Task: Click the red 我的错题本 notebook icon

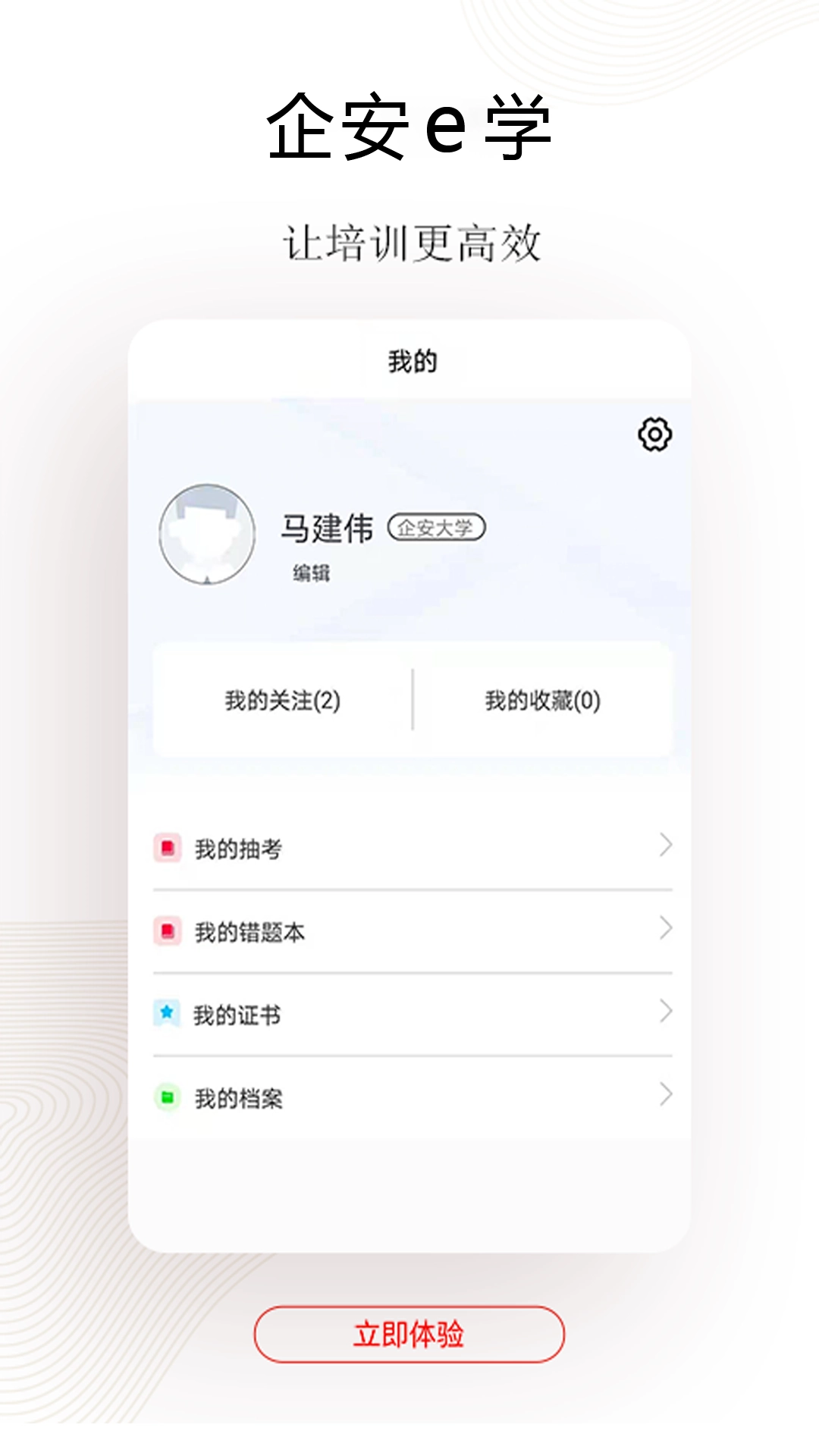Action: pyautogui.click(x=168, y=929)
